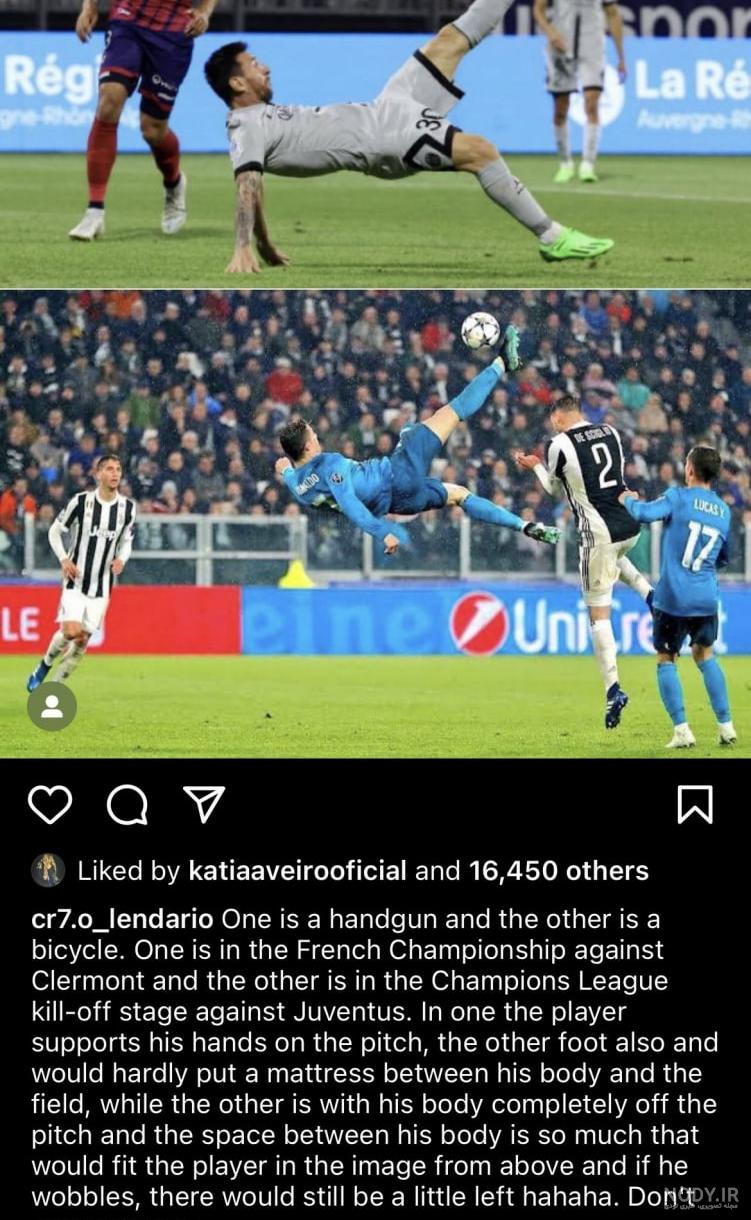Open comments via the speech bubble icon
The image size is (751, 1220).
(127, 804)
